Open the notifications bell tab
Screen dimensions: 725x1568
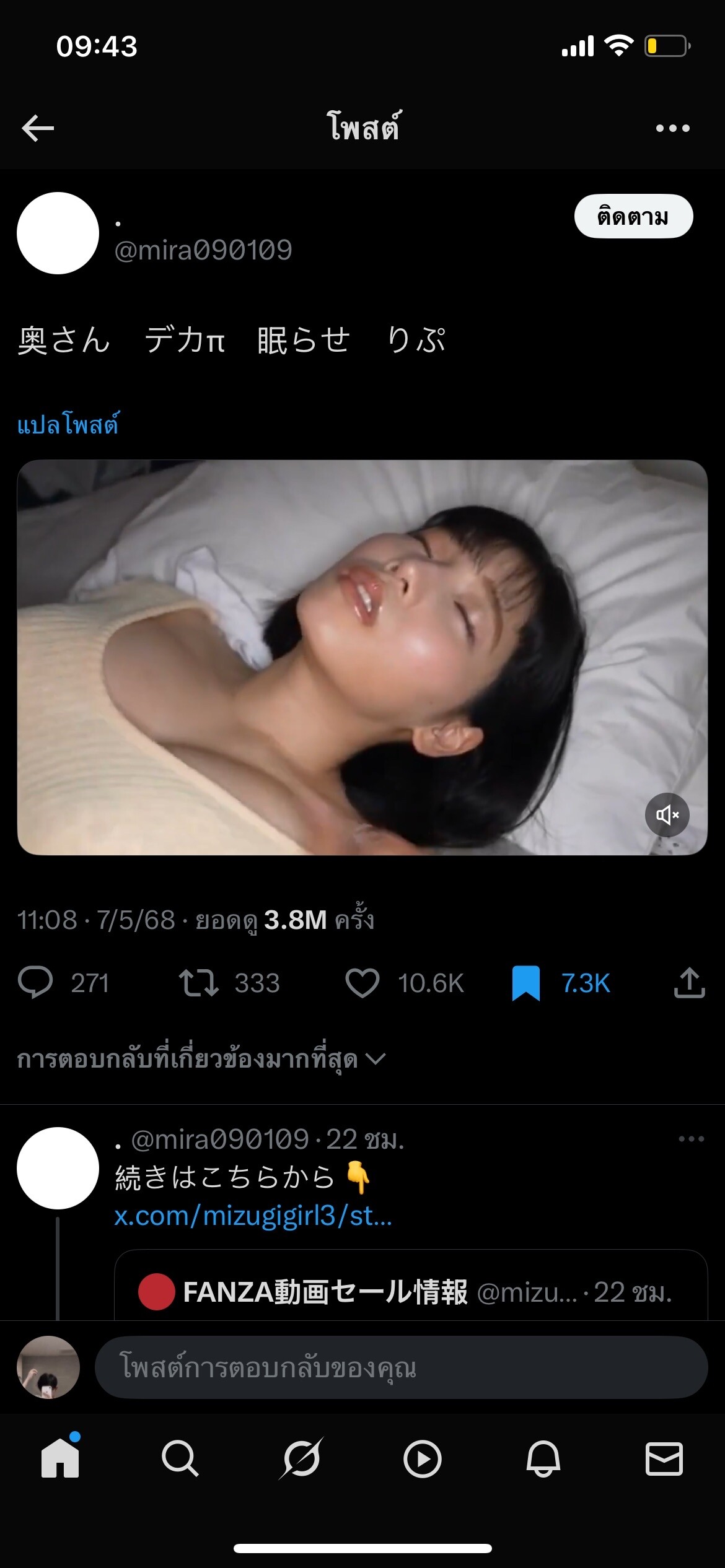coord(543,1459)
